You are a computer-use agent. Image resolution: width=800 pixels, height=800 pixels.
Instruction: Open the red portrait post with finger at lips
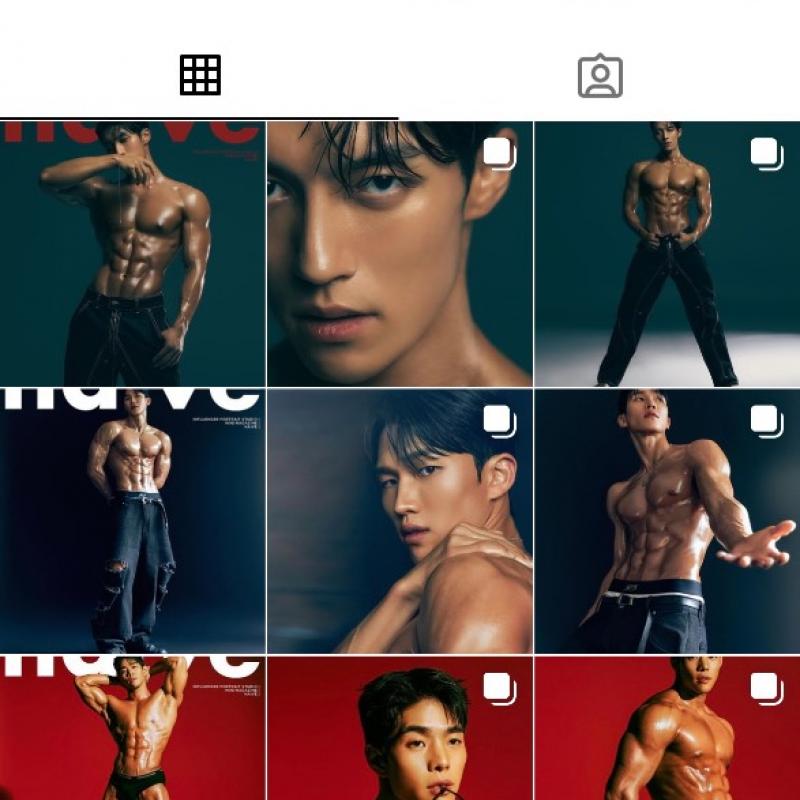click(x=399, y=728)
